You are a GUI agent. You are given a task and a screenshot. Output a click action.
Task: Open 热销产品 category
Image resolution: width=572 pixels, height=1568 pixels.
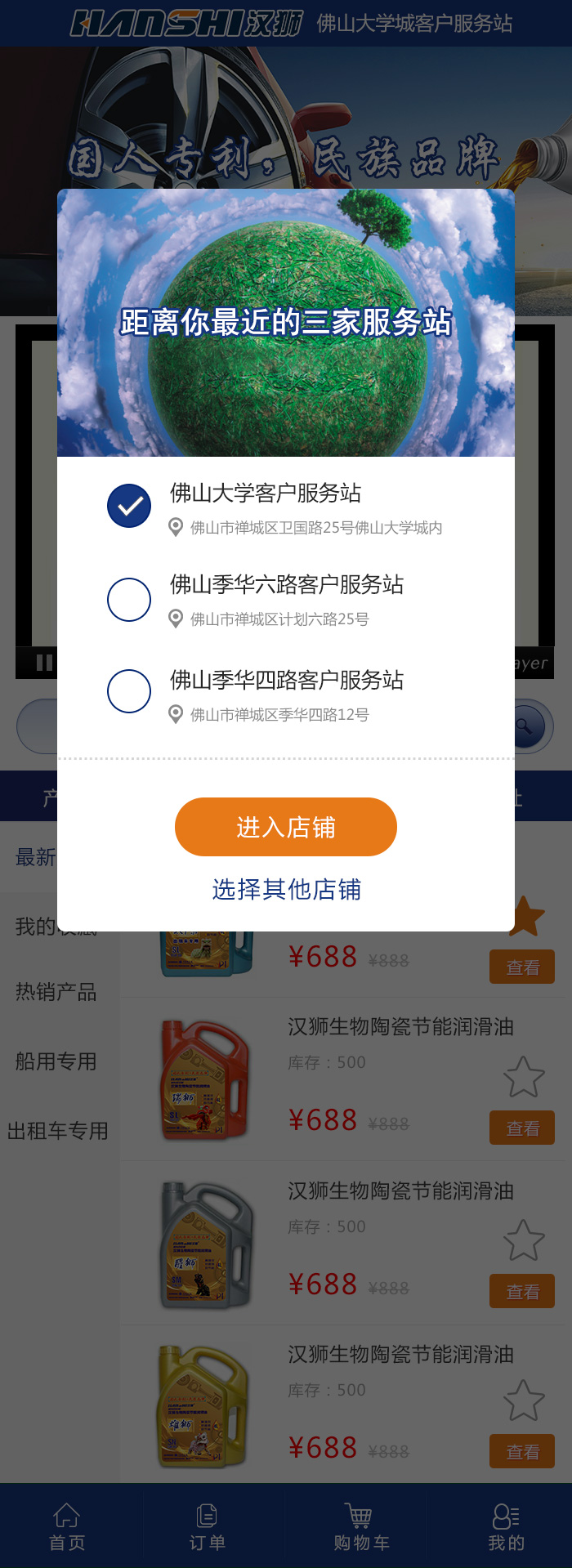point(56,992)
